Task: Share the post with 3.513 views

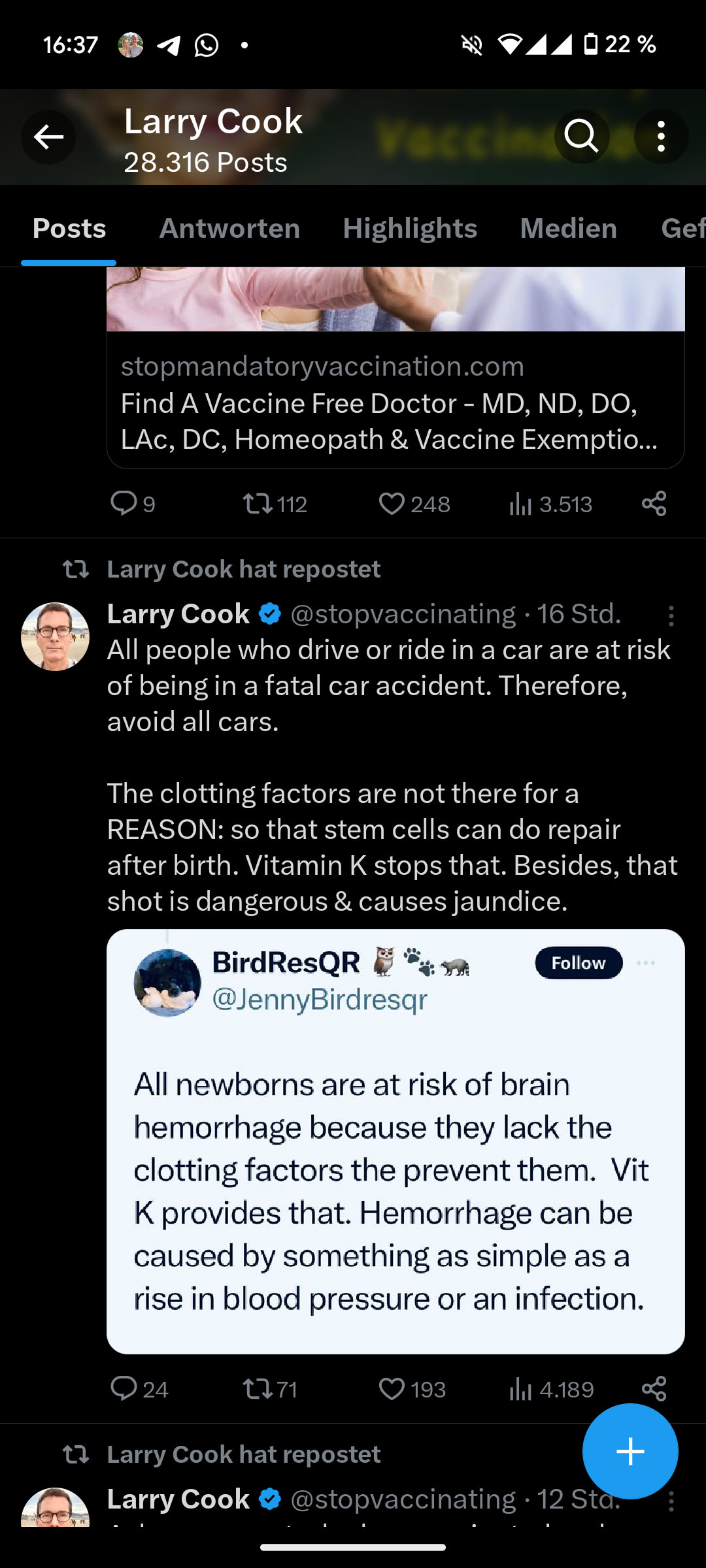Action: (x=654, y=504)
